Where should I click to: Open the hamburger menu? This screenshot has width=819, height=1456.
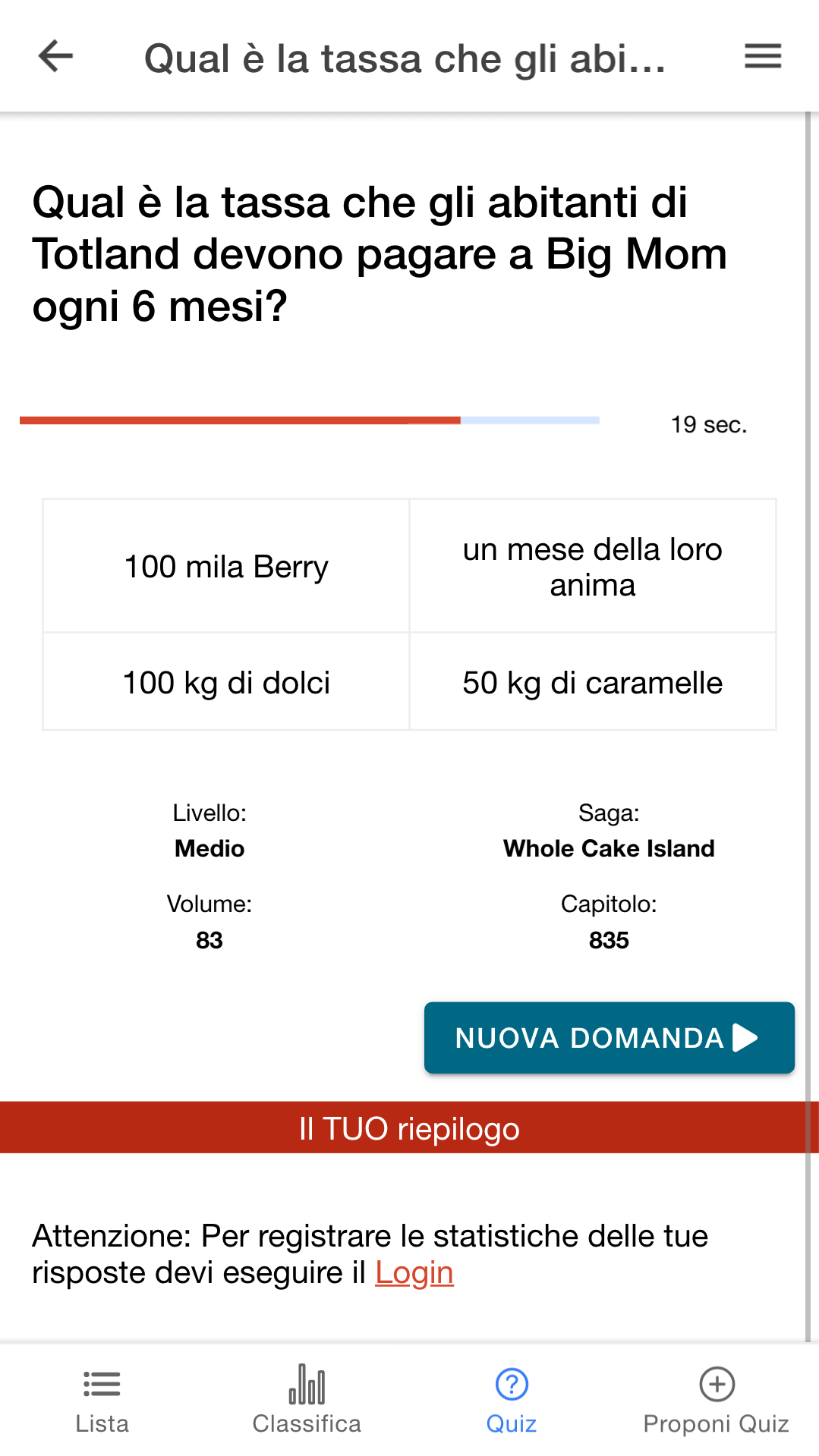763,56
